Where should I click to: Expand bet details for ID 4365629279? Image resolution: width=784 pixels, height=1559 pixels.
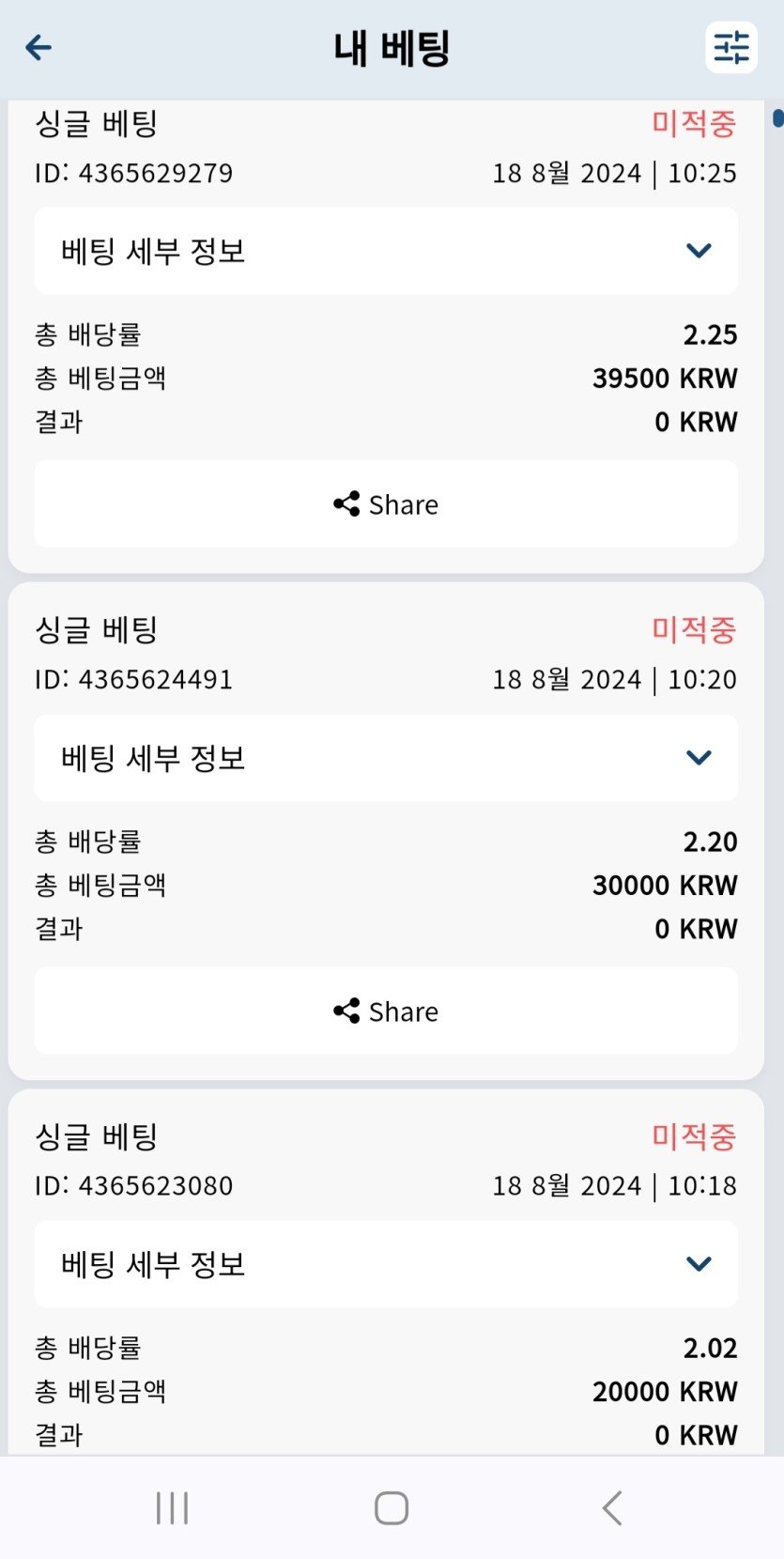coord(386,251)
